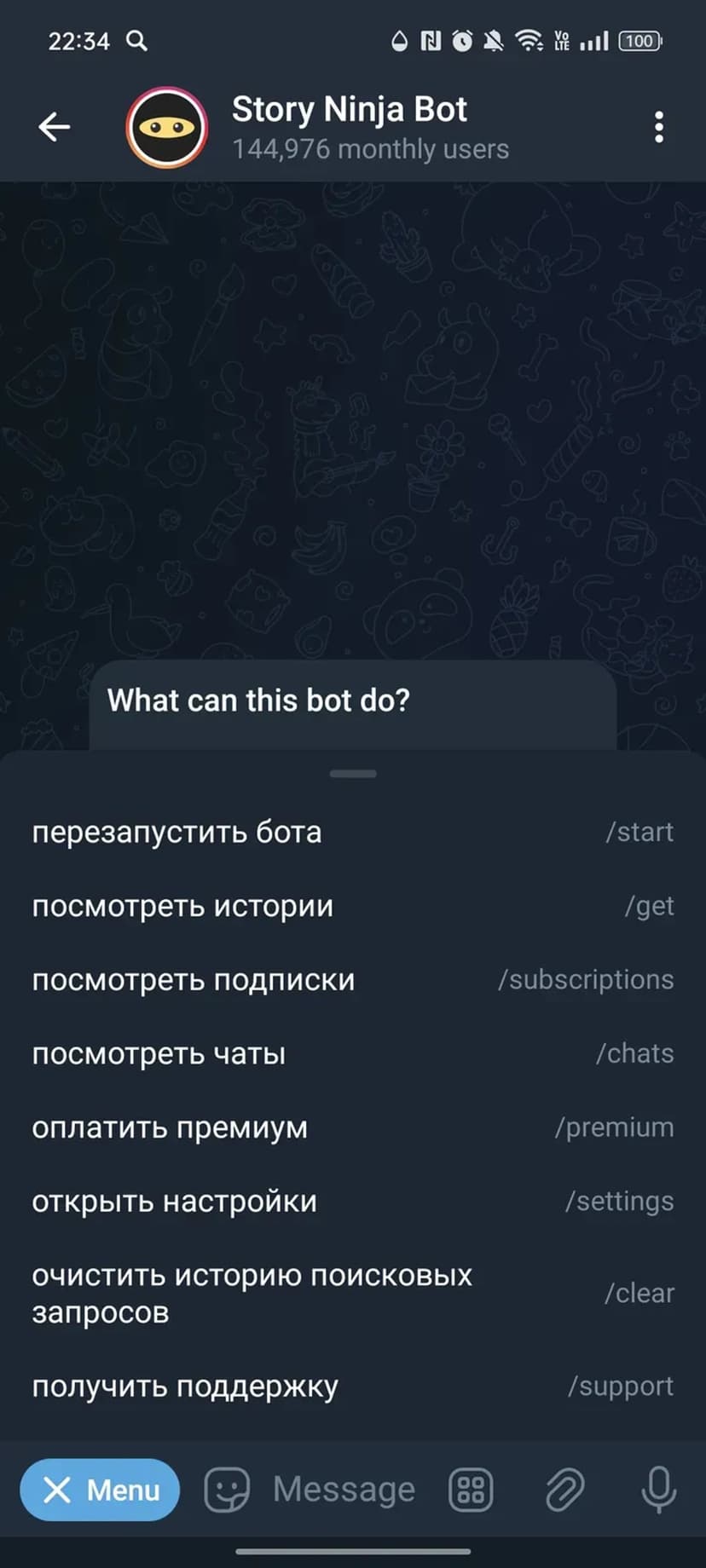Choose the /get command to view stories
This screenshot has width=706, height=1568.
pos(352,906)
